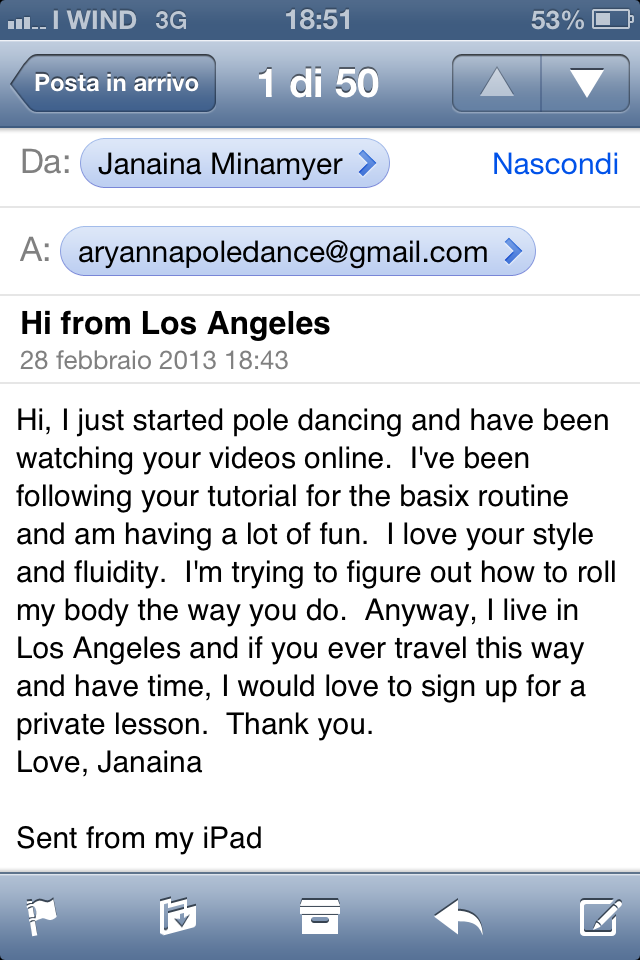640x960 pixels.
Task: Show the next message with the down arrow
Action: tap(585, 83)
